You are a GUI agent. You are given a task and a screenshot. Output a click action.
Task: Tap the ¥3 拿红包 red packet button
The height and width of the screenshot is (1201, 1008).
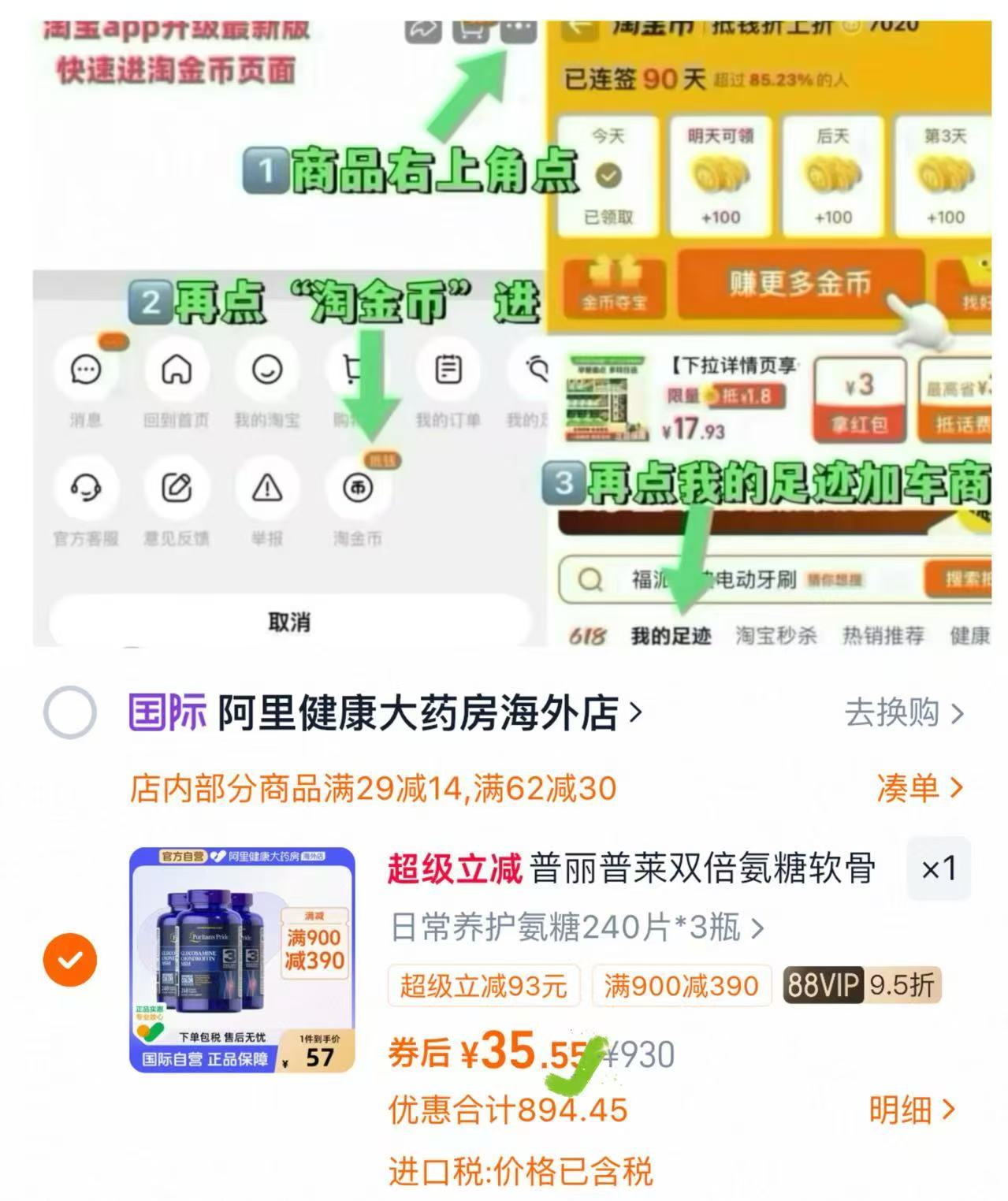[859, 398]
